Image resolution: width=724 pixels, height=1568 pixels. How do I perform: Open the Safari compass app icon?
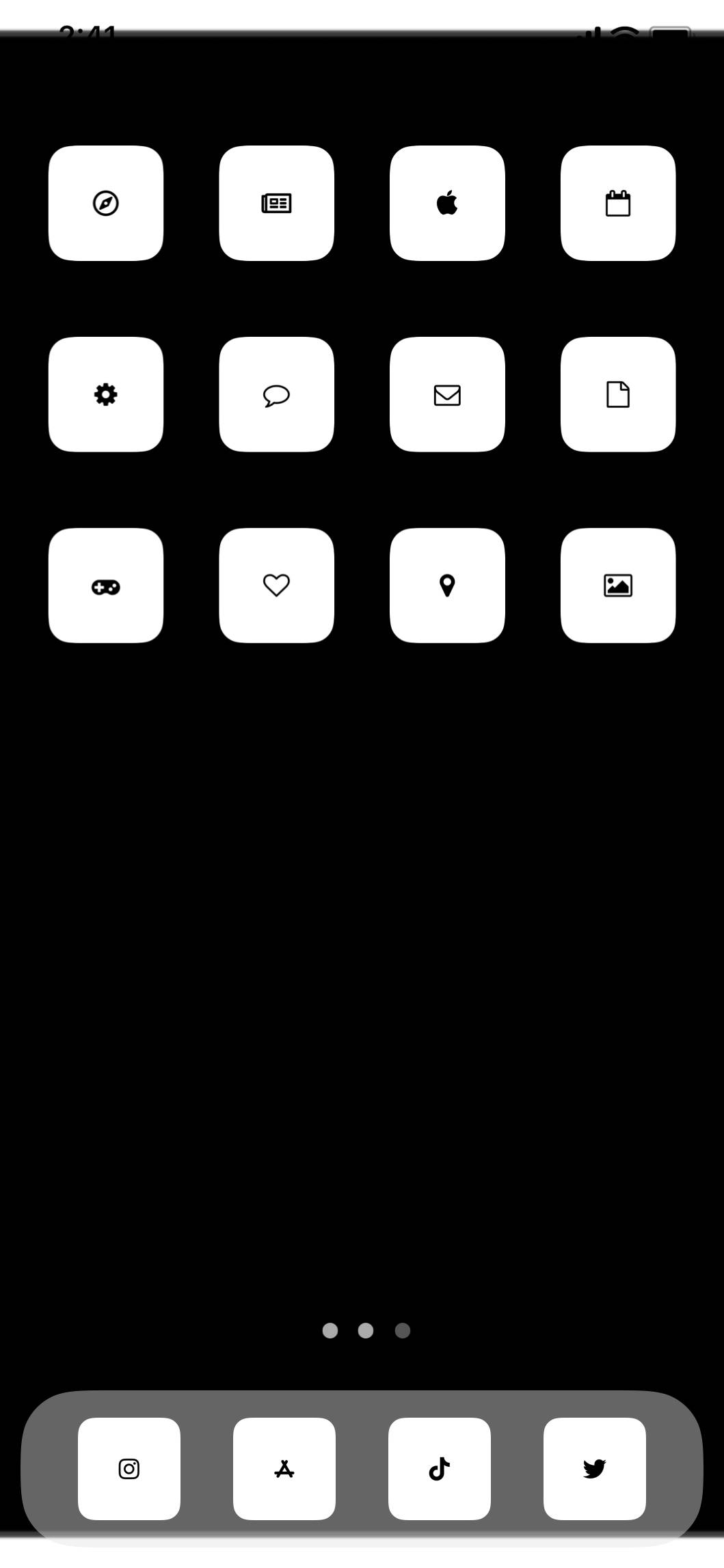(x=106, y=203)
